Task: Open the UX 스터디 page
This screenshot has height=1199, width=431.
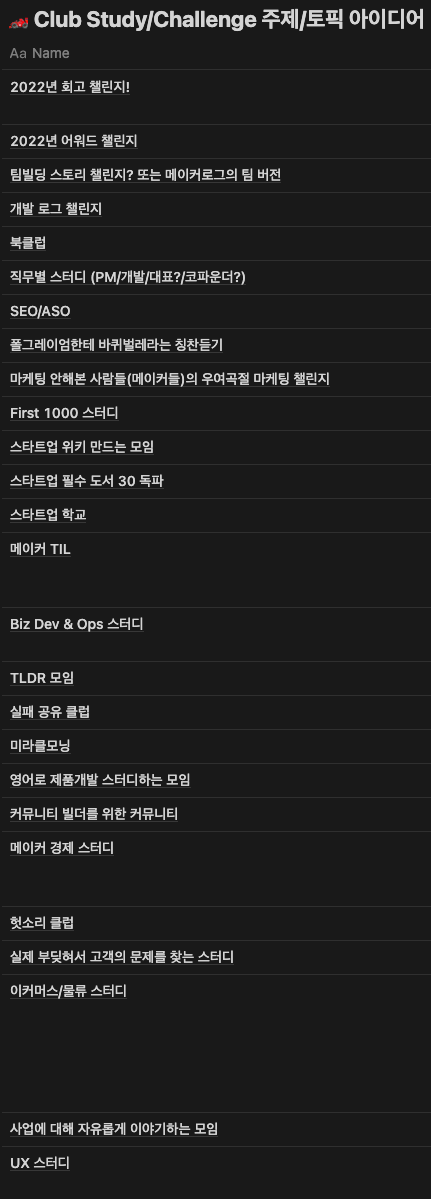Action: [40, 1163]
